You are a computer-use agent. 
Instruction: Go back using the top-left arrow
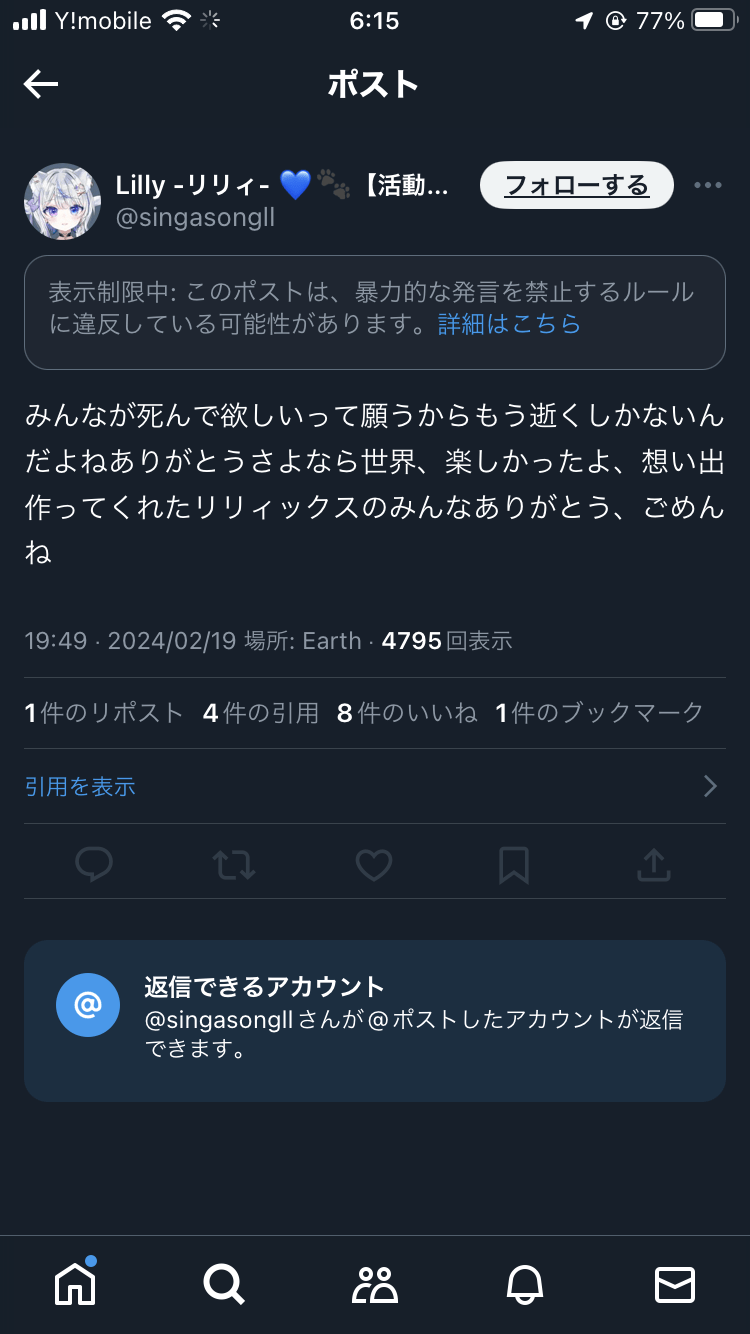(x=41, y=85)
